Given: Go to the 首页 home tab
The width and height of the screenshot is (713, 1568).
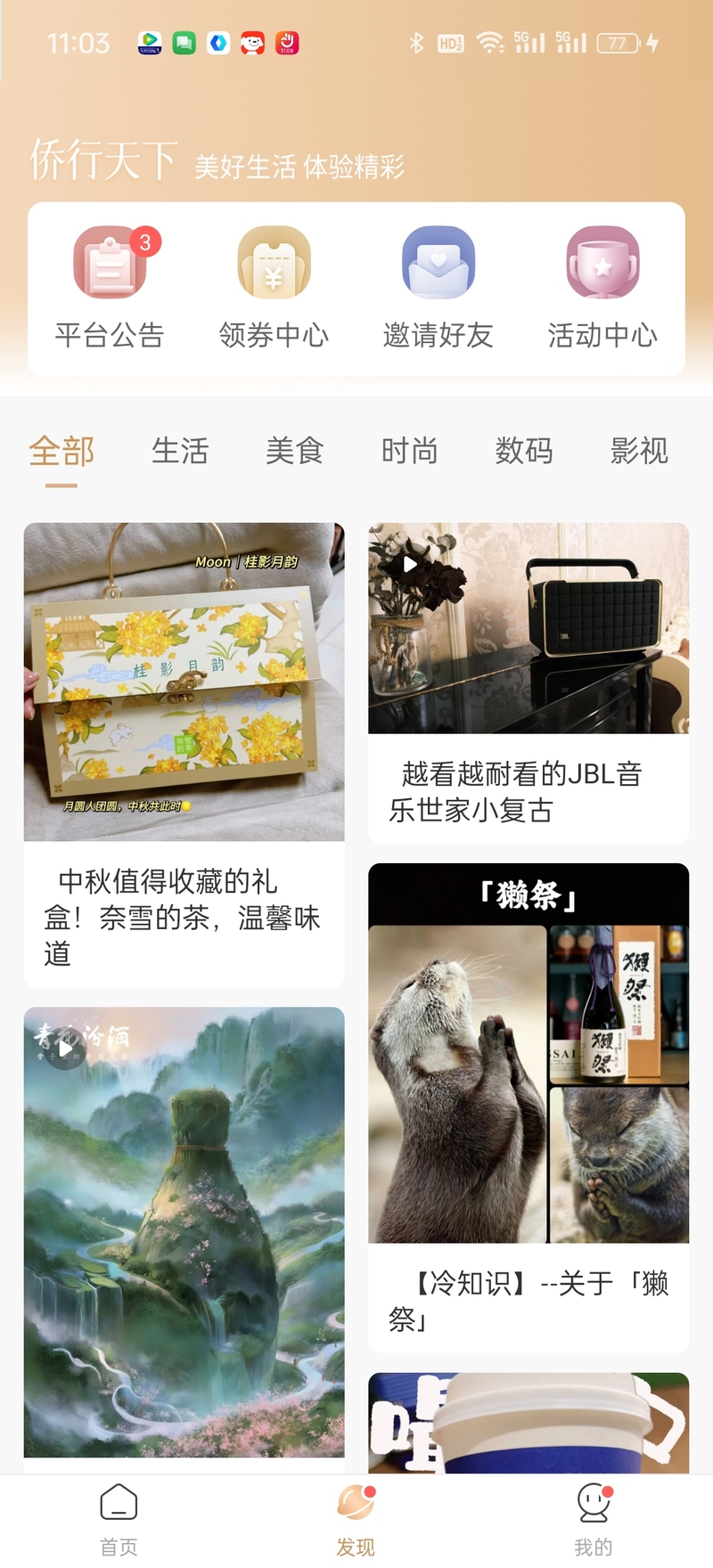Looking at the screenshot, I should pos(119,1519).
